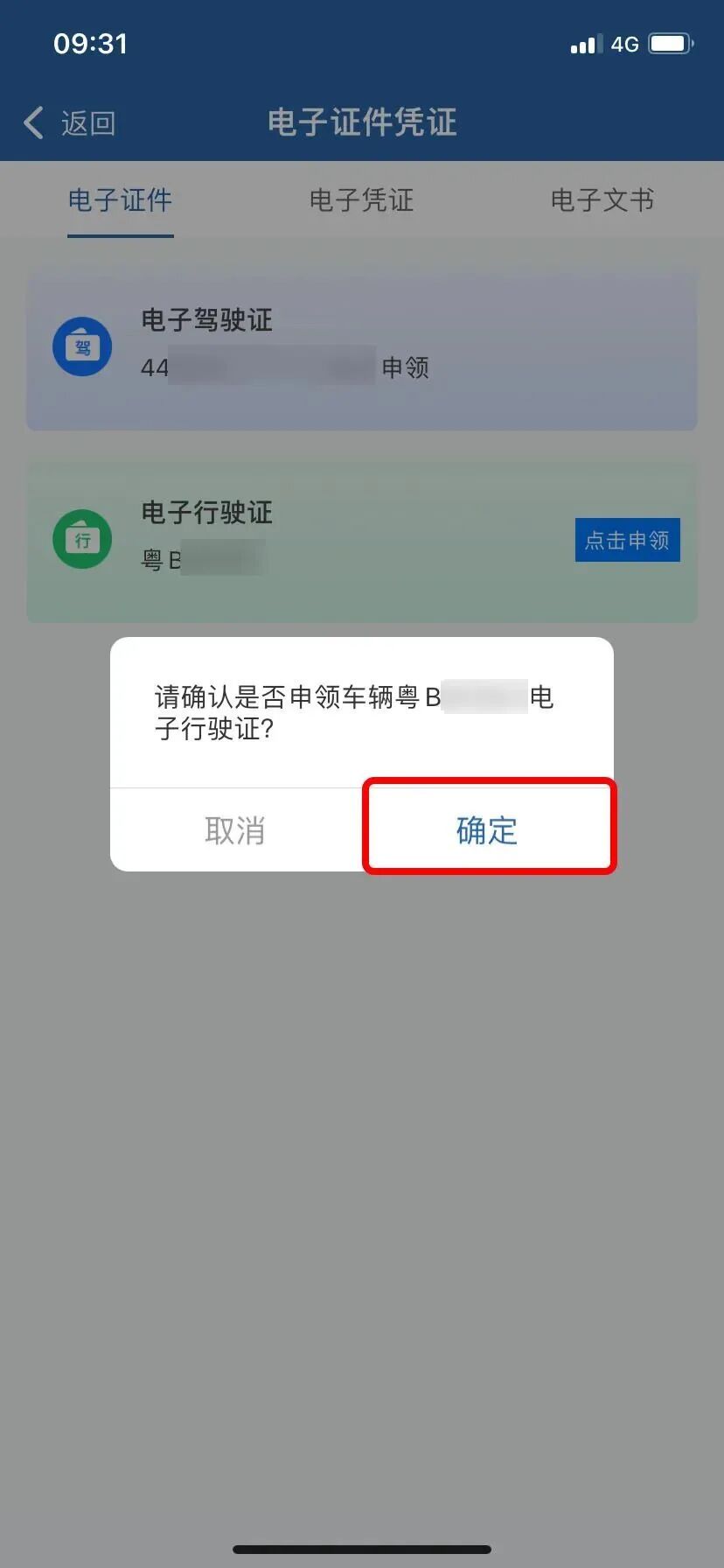Confirm with the 确定 button
This screenshot has height=1568, width=724.
click(488, 829)
